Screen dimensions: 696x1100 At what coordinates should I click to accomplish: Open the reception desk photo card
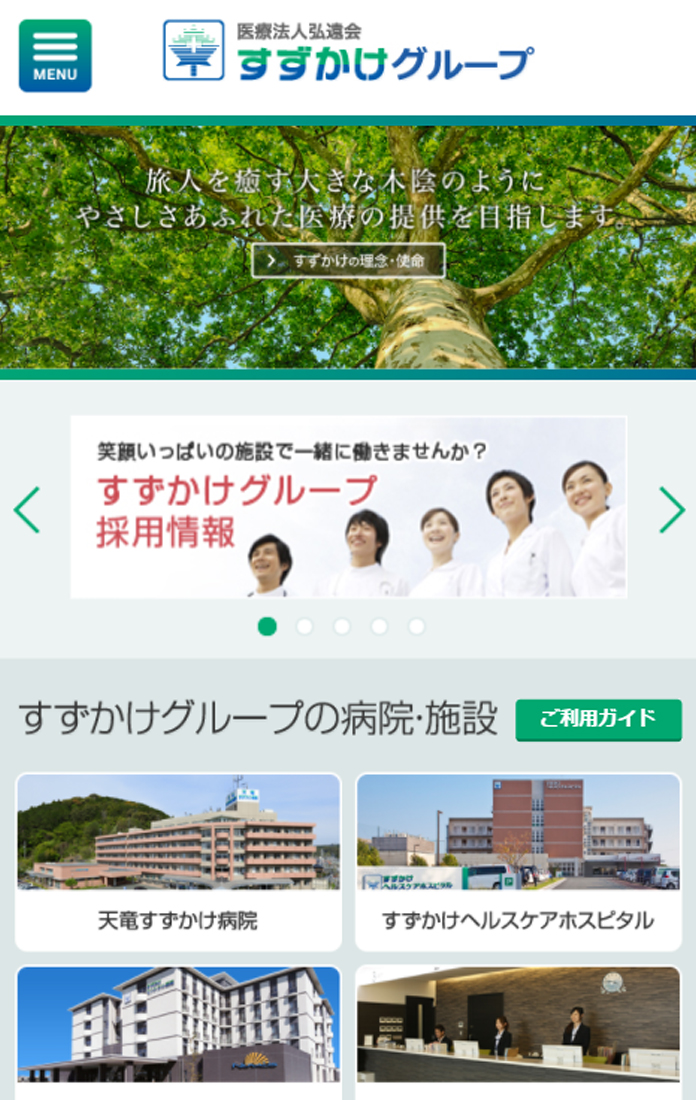pos(518,1030)
